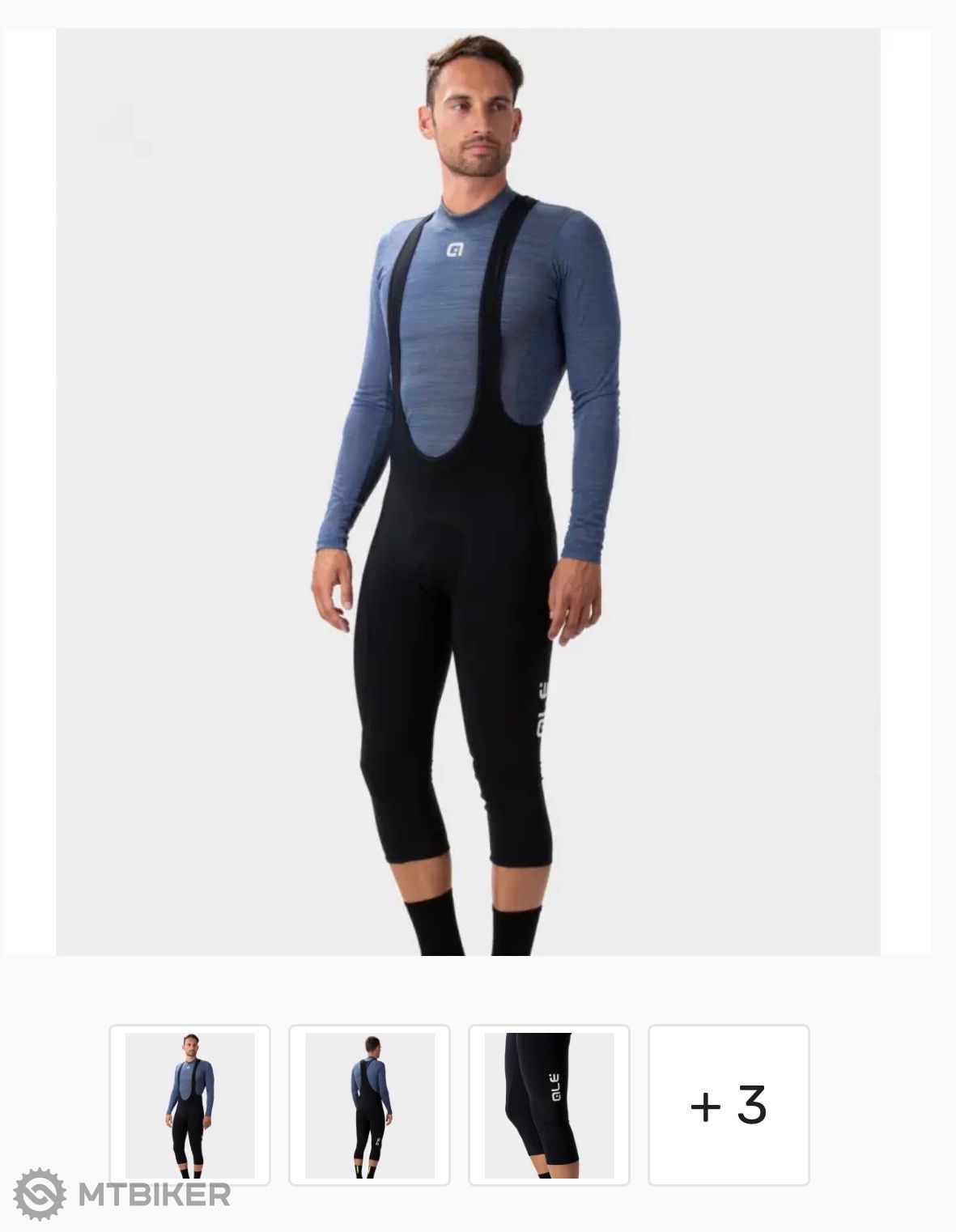Select the back view thumbnail
The width and height of the screenshot is (956, 1232).
369,1104
